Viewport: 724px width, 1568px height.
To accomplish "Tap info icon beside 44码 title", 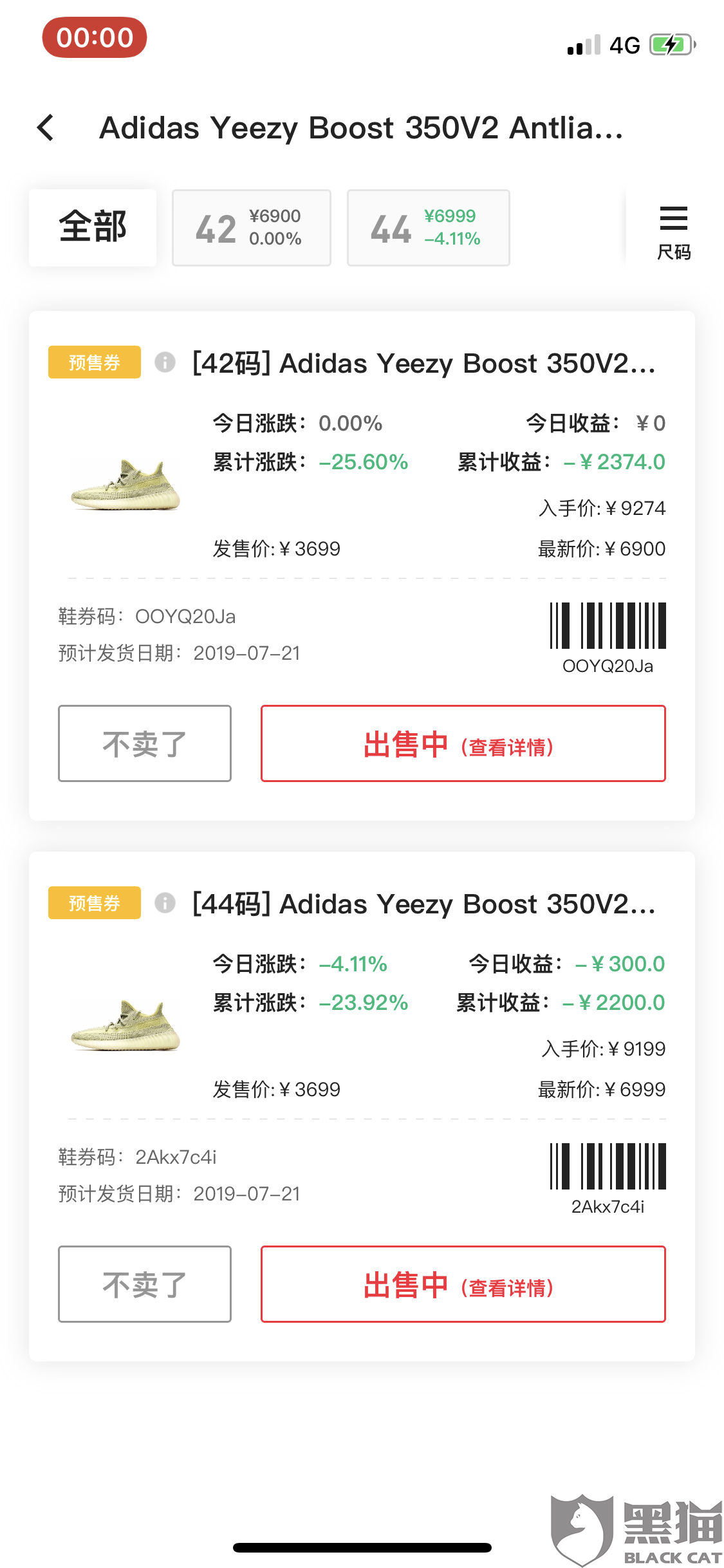I will point(165,903).
